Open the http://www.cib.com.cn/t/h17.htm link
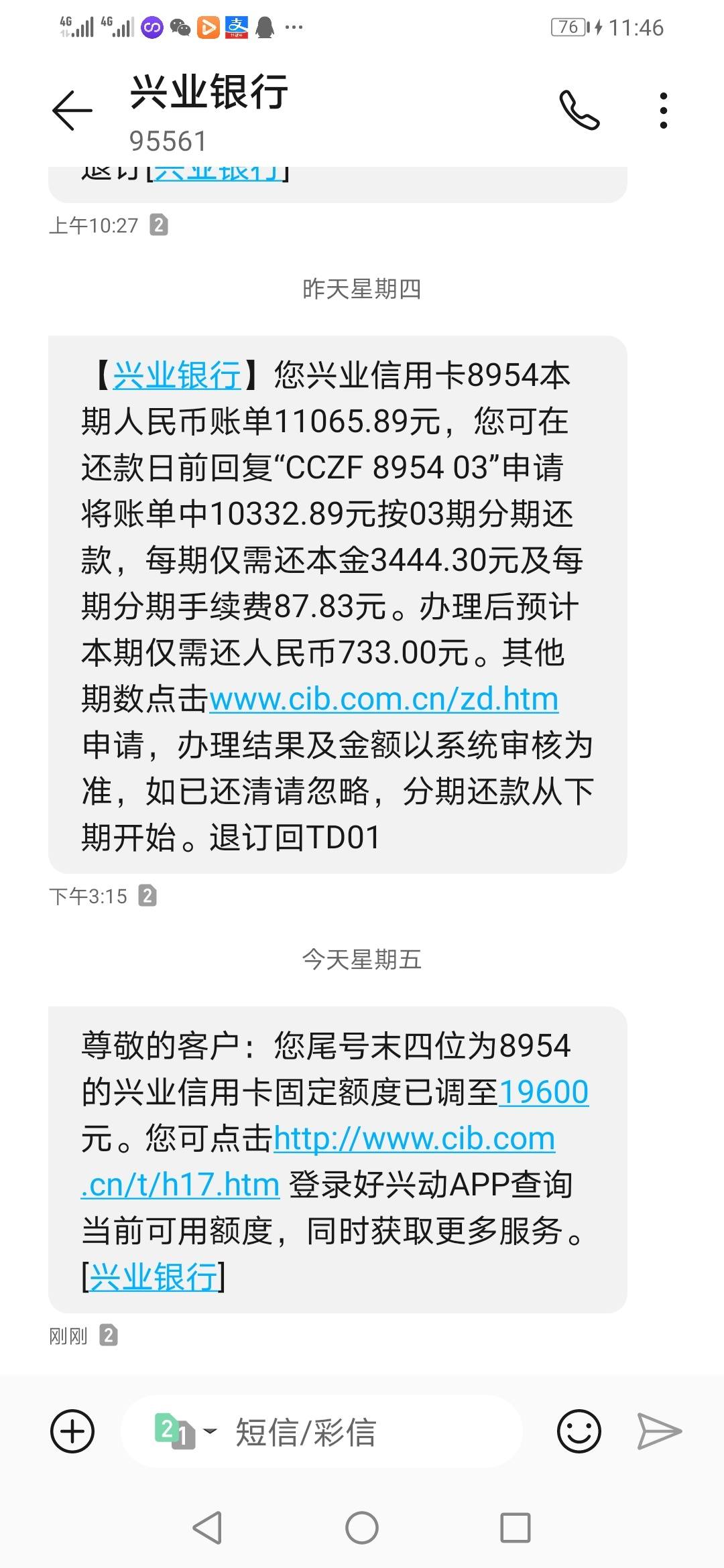Viewport: 724px width, 1568px height. 318,1161
